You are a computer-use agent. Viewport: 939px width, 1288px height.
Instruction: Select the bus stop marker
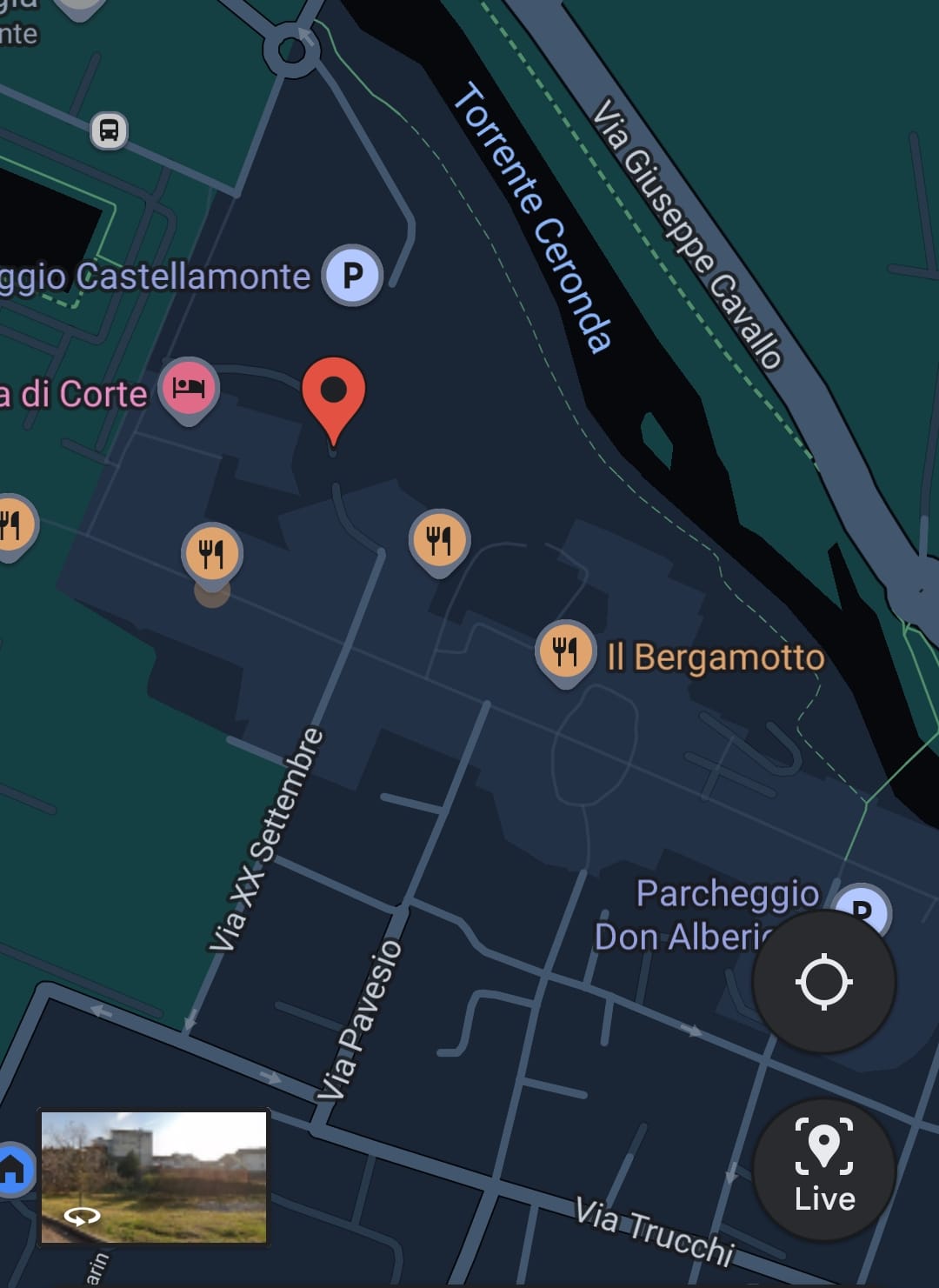pyautogui.click(x=109, y=131)
